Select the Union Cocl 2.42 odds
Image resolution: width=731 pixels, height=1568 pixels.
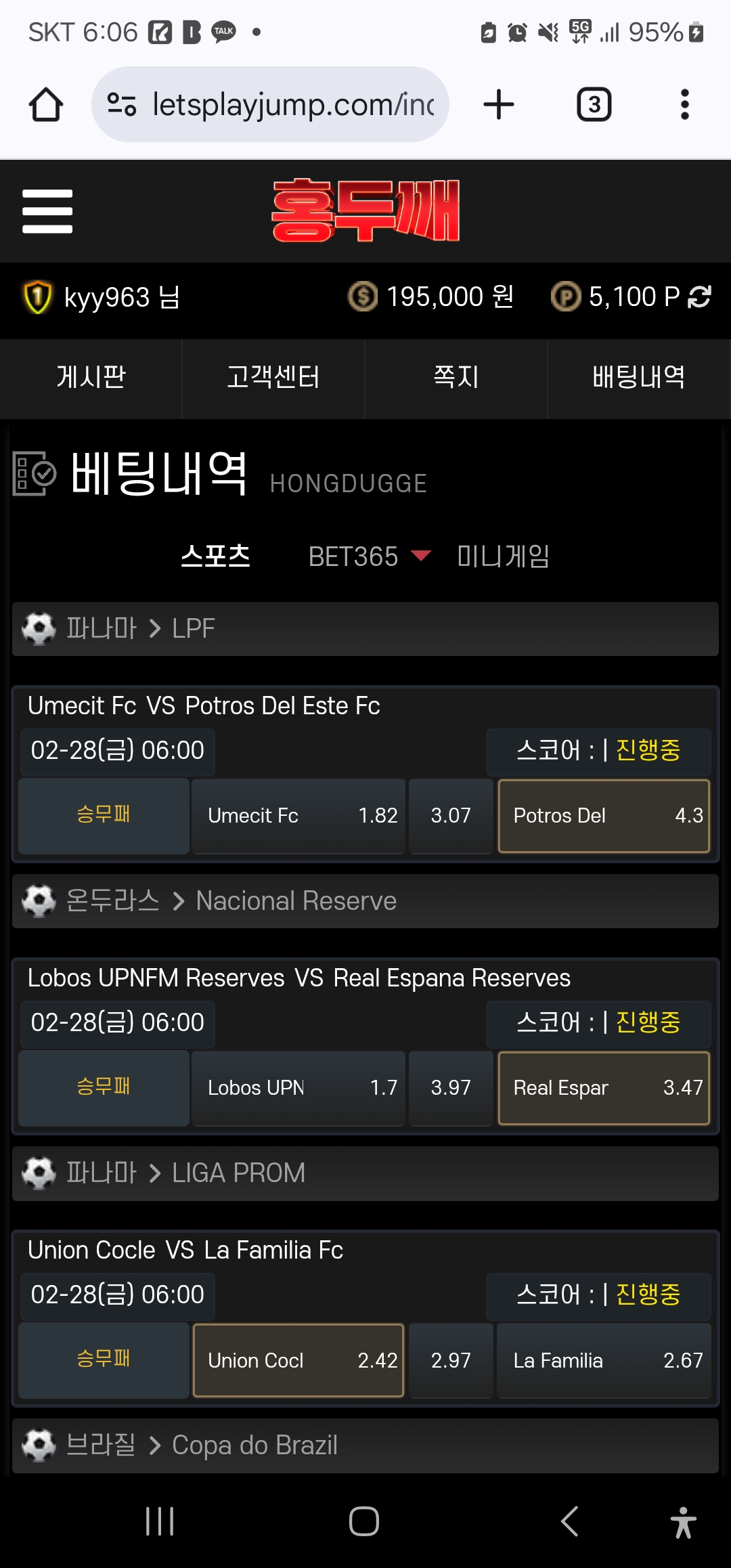pyautogui.click(x=298, y=1360)
